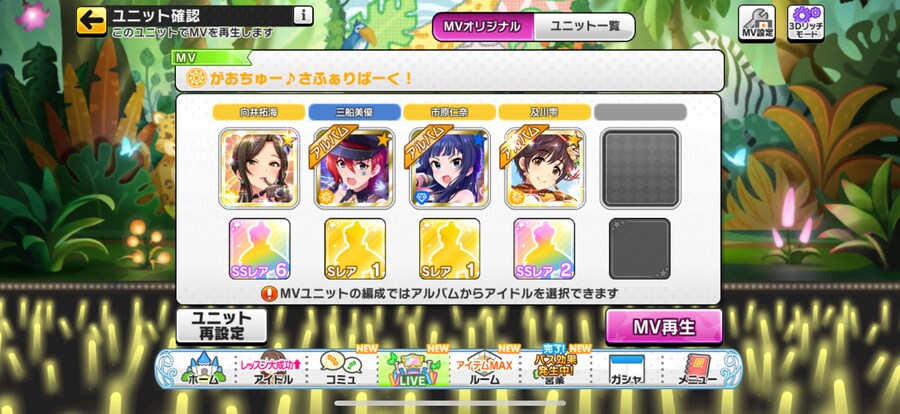Viewport: 900px width, 414px height.
Task: Toggle 3Dリッチモード
Action: (806, 22)
